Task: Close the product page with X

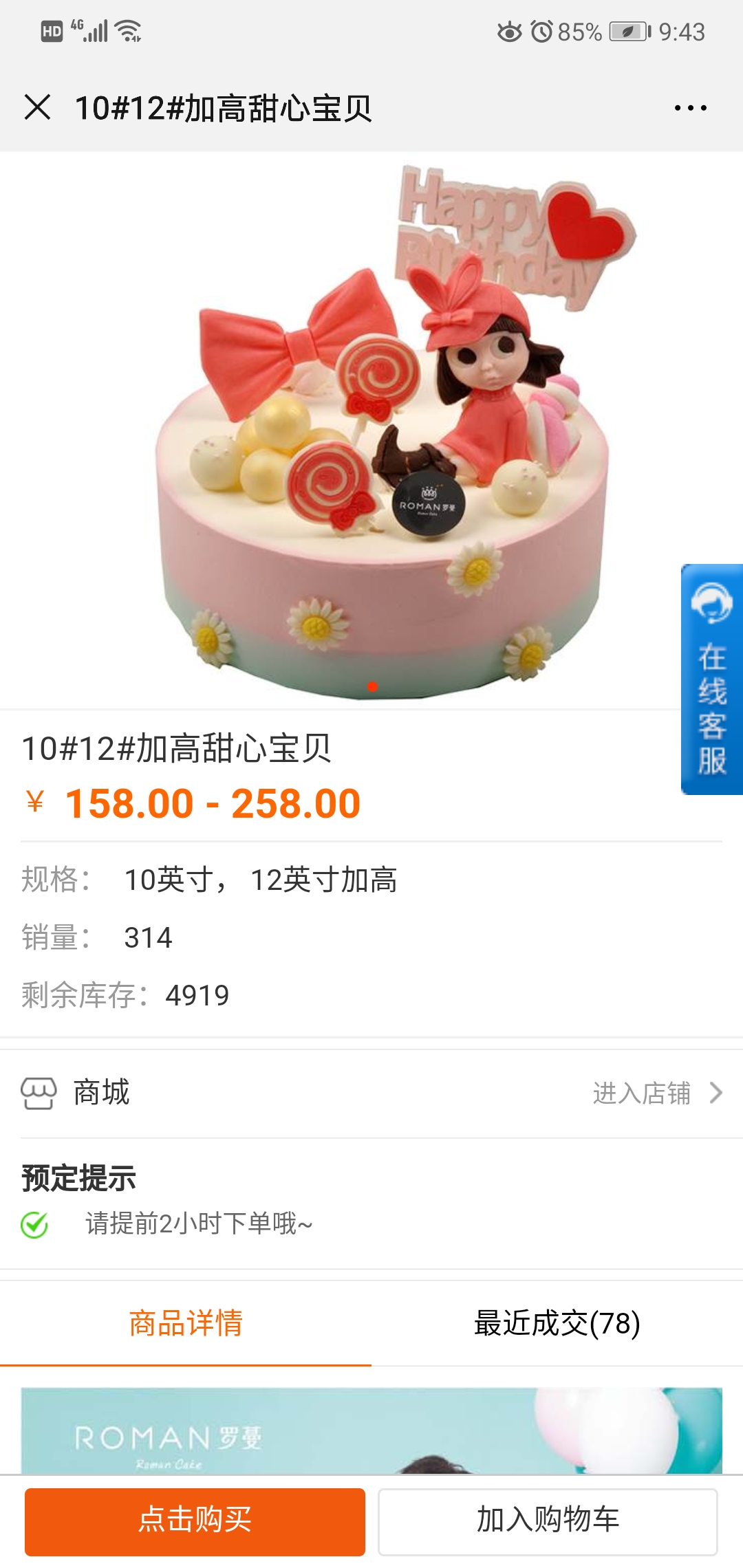Action: tap(37, 107)
